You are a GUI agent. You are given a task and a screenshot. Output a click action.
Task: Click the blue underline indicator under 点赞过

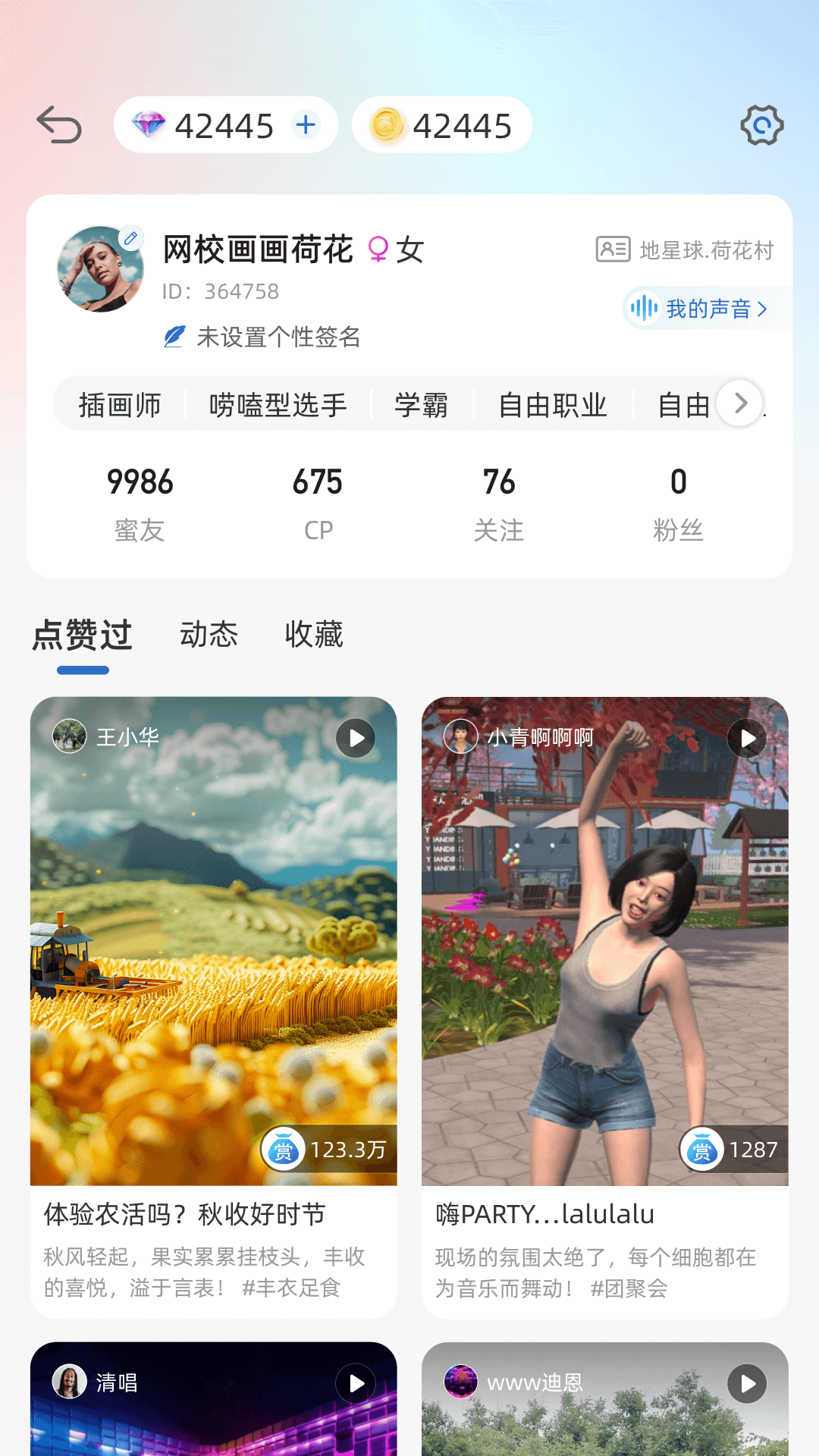click(81, 669)
